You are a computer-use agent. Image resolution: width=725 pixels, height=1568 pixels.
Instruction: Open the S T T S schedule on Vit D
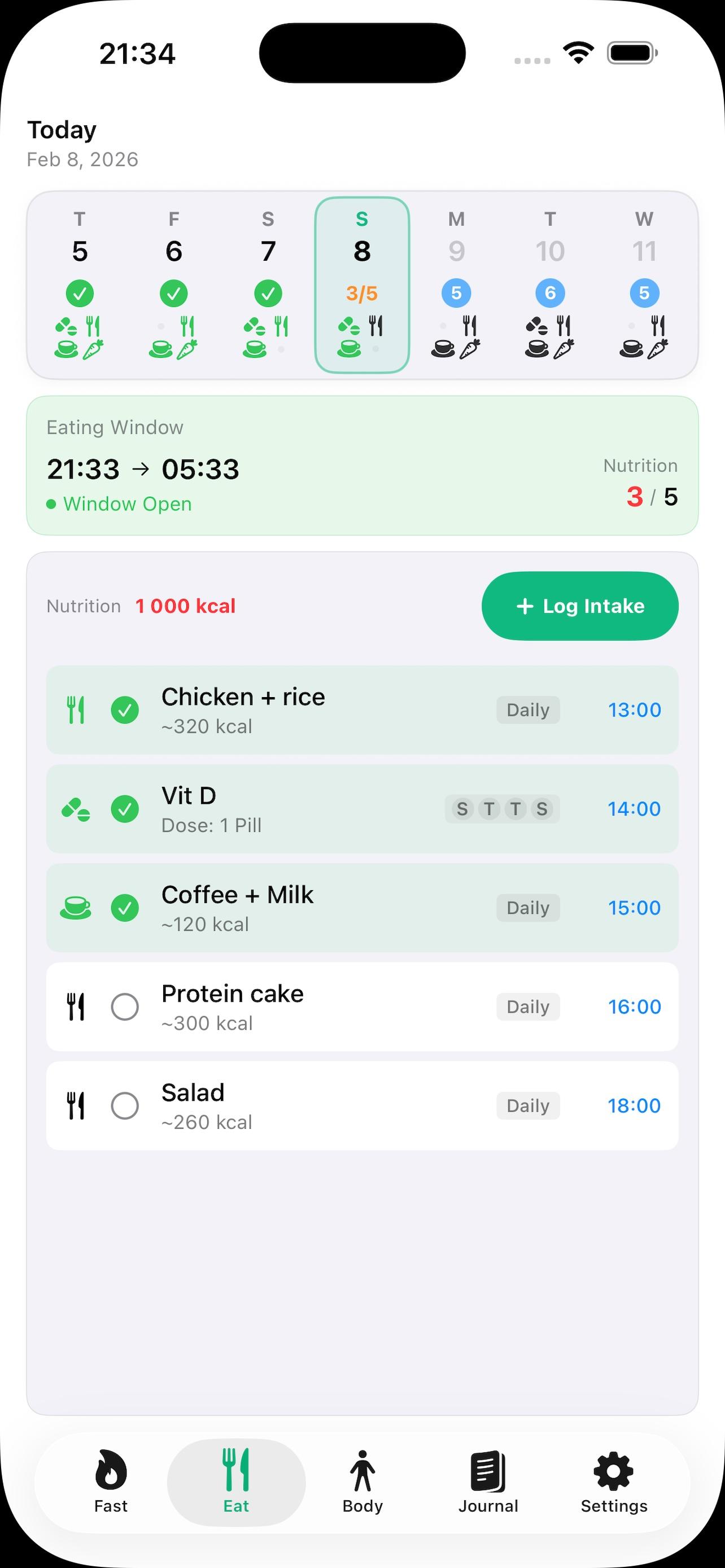click(x=501, y=809)
